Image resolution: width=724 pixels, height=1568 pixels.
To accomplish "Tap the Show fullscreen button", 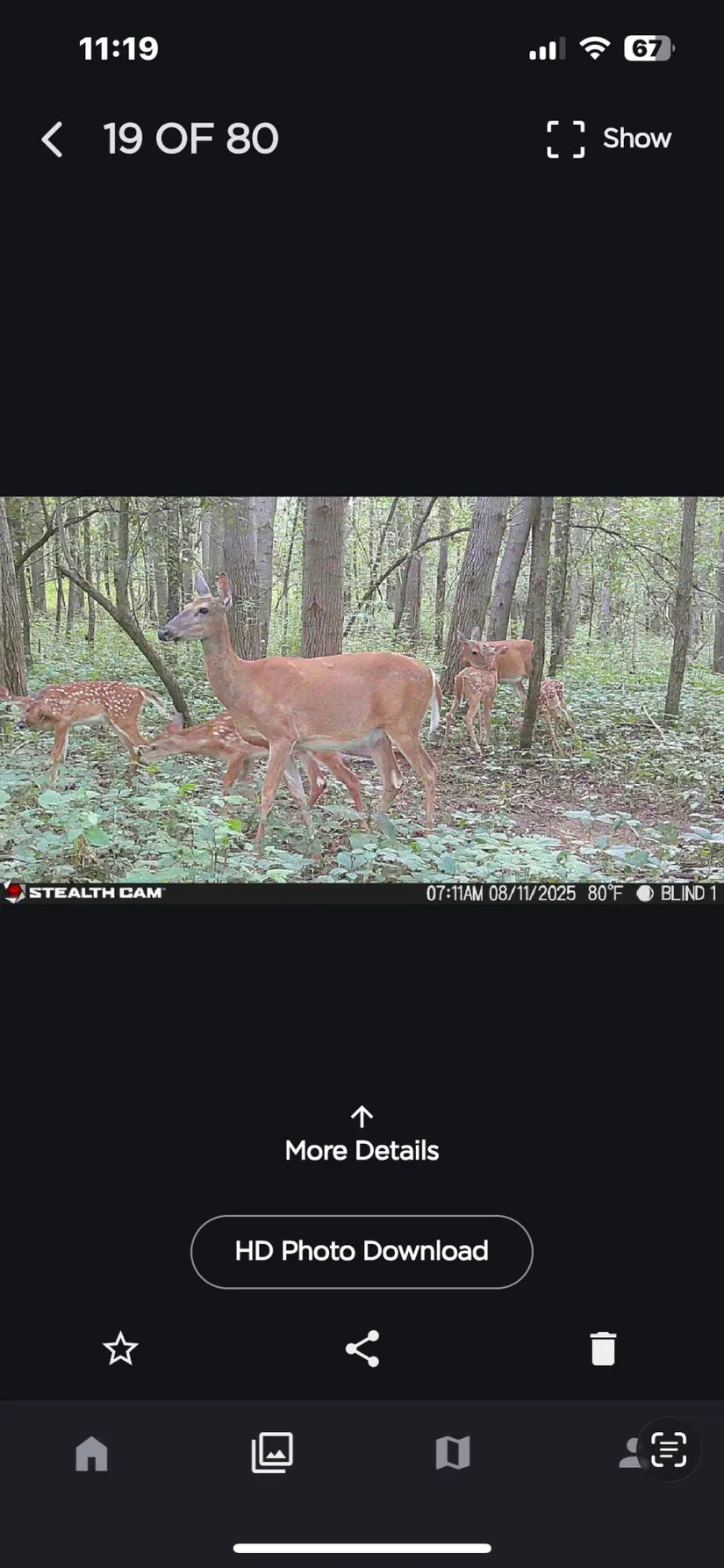I will click(608, 139).
